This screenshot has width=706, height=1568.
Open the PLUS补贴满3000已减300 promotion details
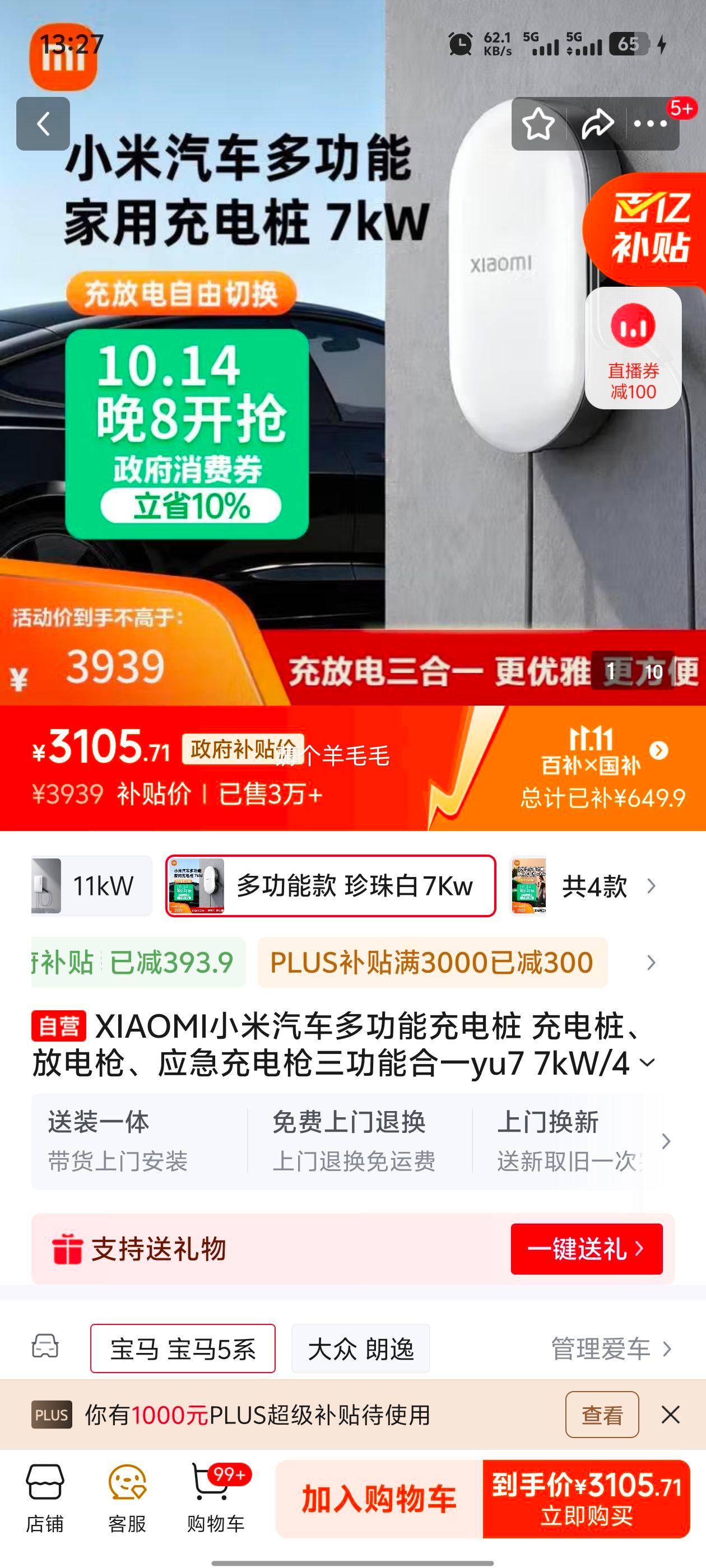(x=431, y=962)
